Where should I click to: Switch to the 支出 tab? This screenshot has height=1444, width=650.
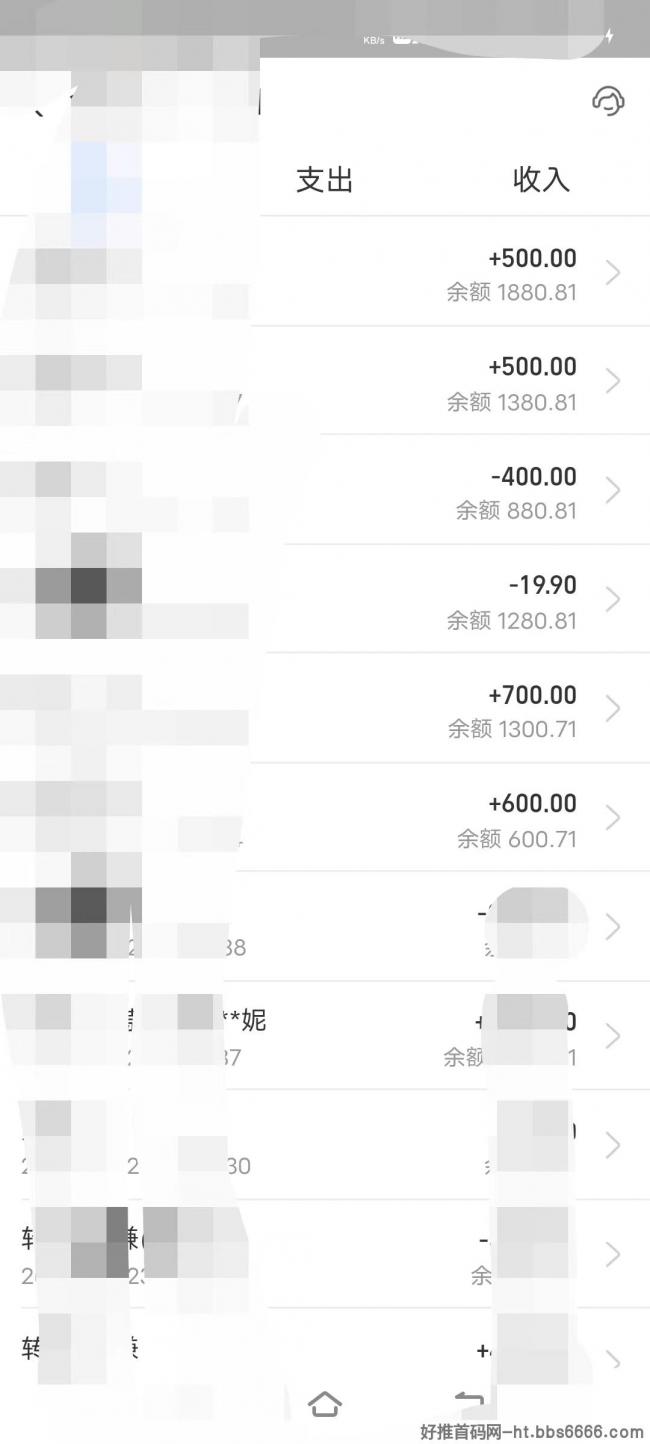[x=325, y=180]
